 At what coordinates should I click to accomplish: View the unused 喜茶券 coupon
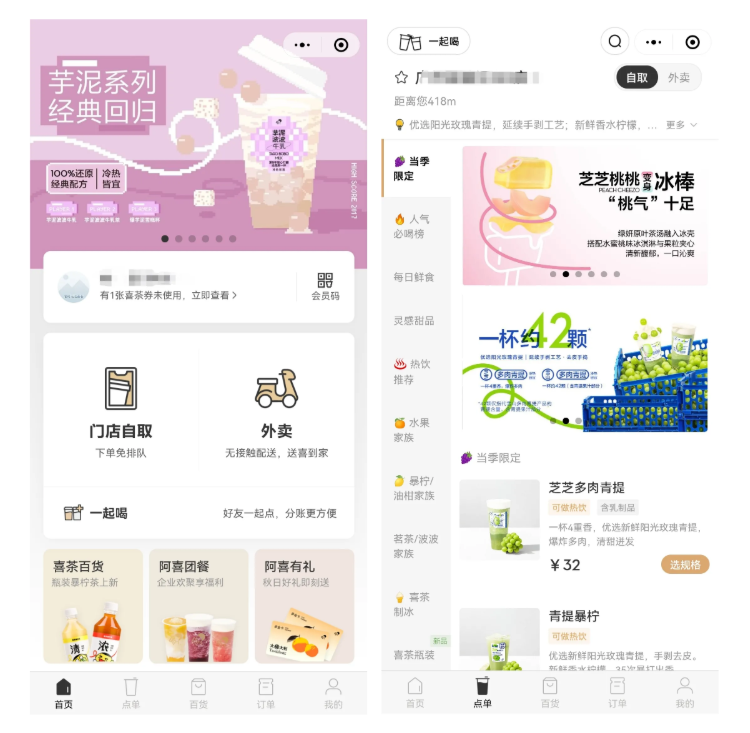[x=169, y=295]
